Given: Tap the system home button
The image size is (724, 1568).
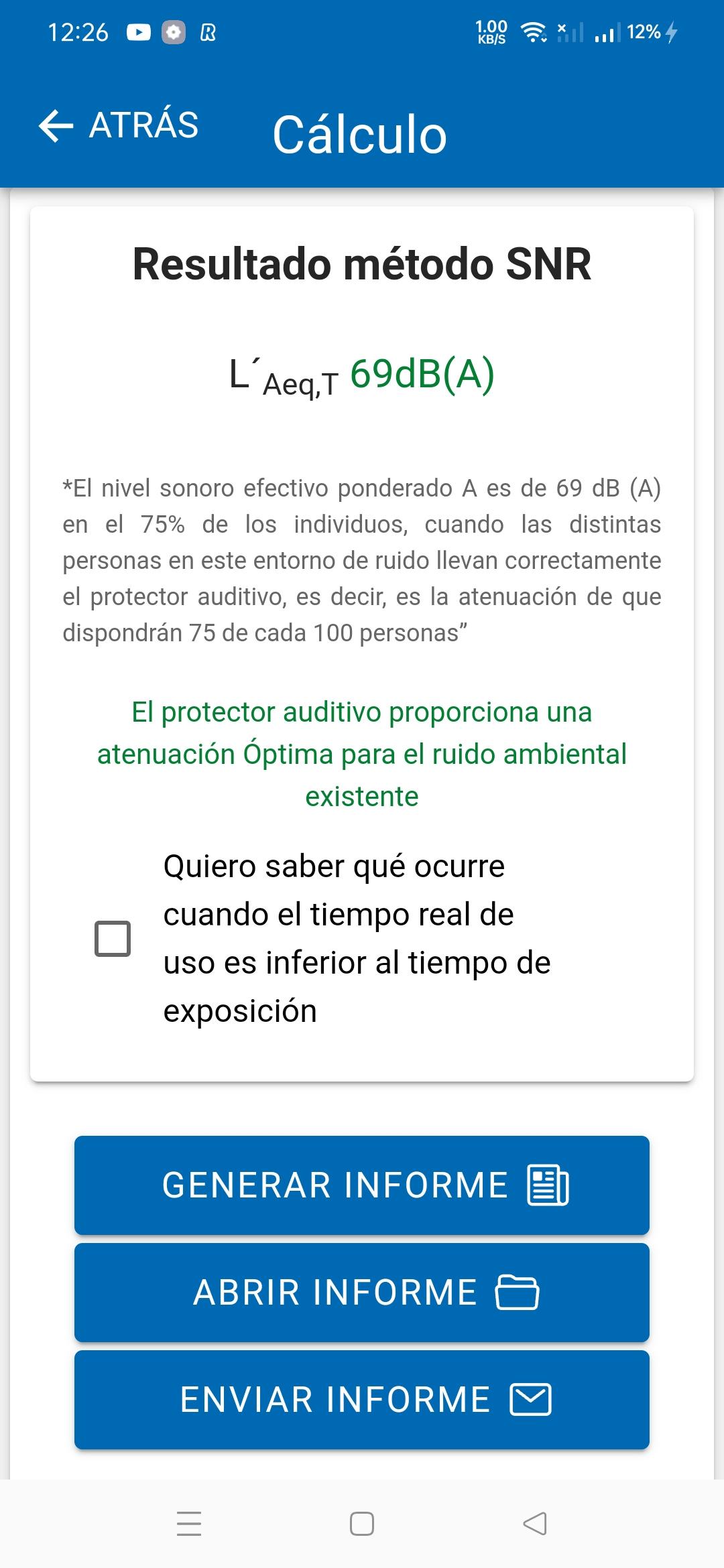Looking at the screenshot, I should click(362, 1523).
